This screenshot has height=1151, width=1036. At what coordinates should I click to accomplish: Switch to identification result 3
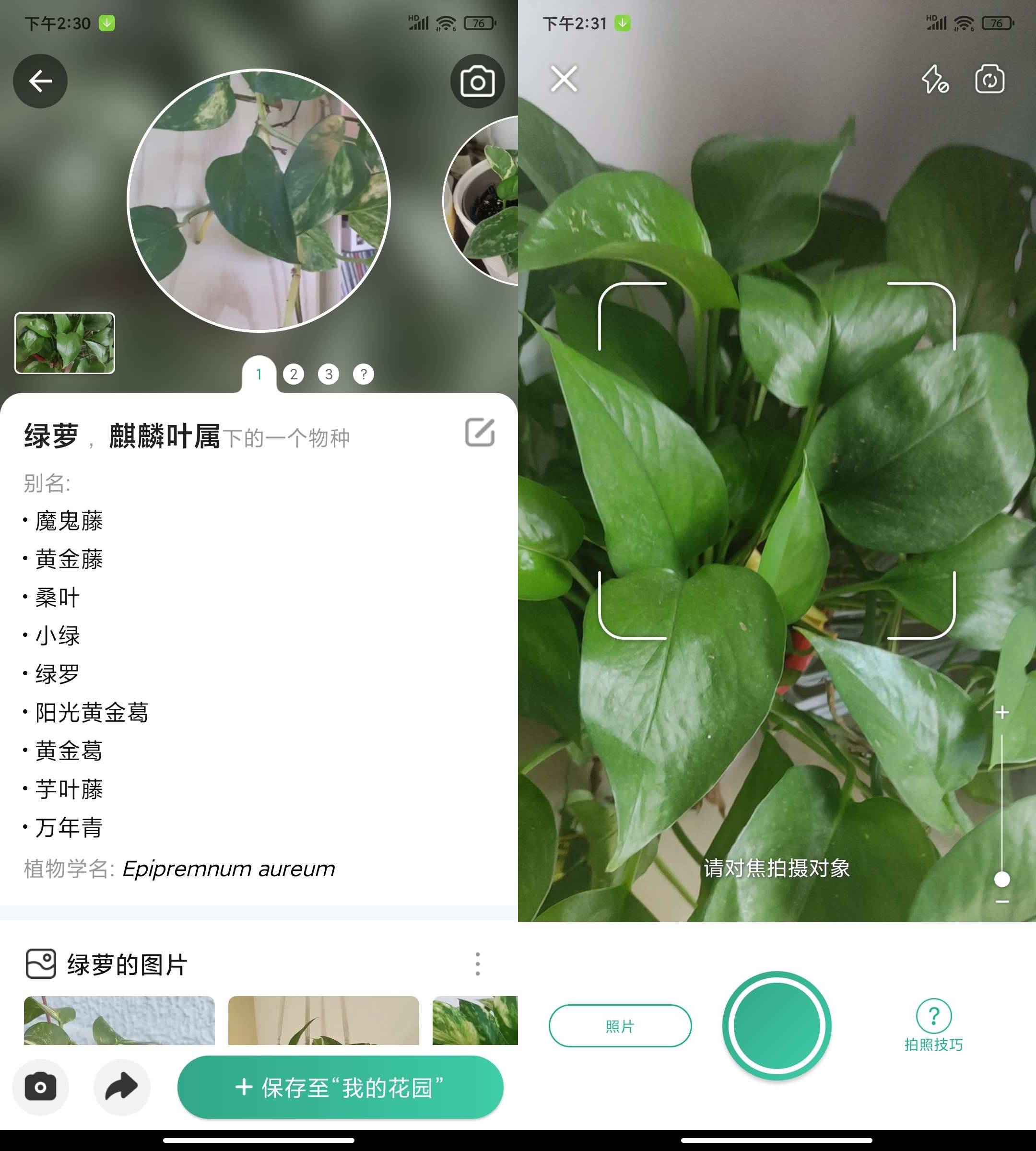pyautogui.click(x=329, y=374)
